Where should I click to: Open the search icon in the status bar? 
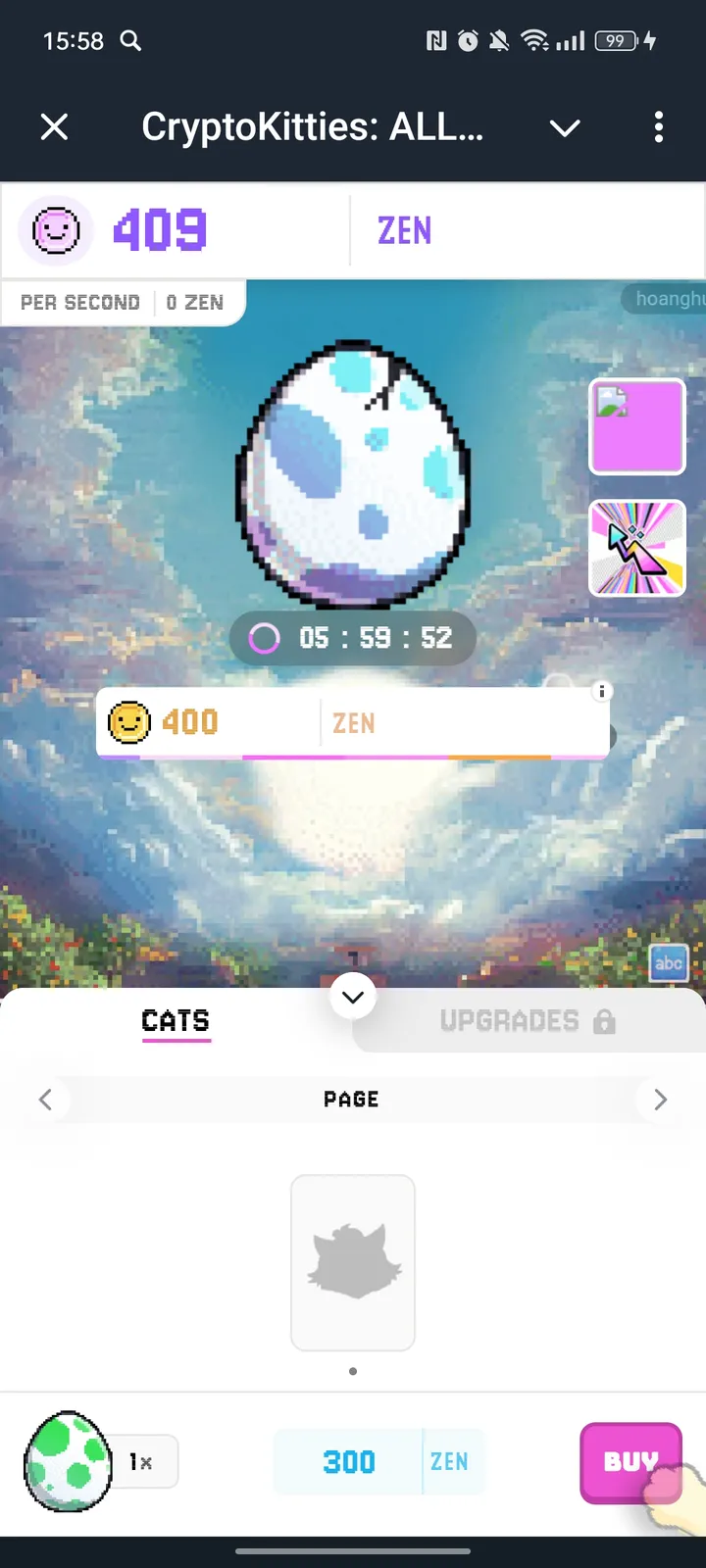tap(131, 41)
